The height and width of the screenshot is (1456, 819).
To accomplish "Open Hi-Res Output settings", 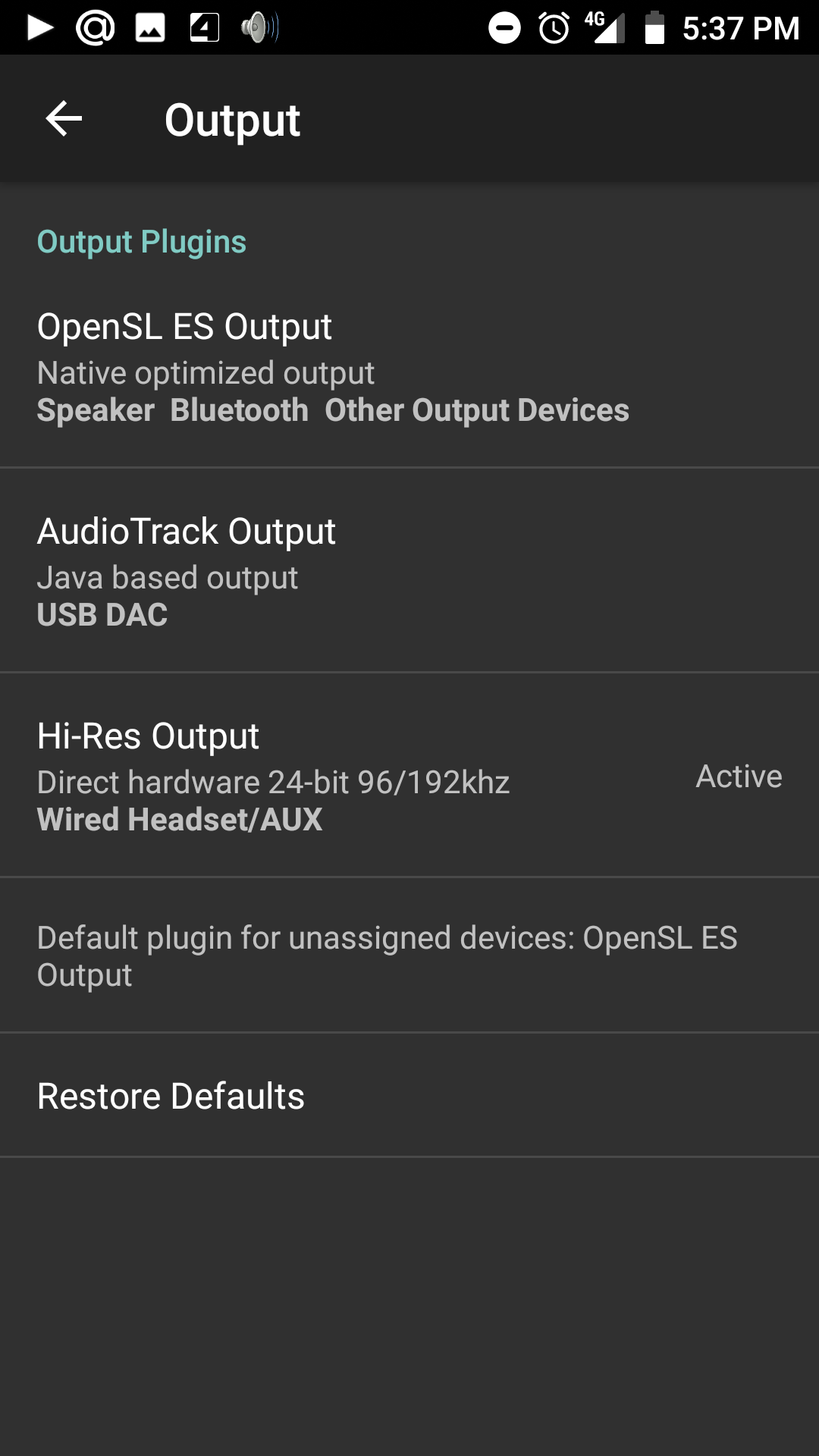I will 409,775.
